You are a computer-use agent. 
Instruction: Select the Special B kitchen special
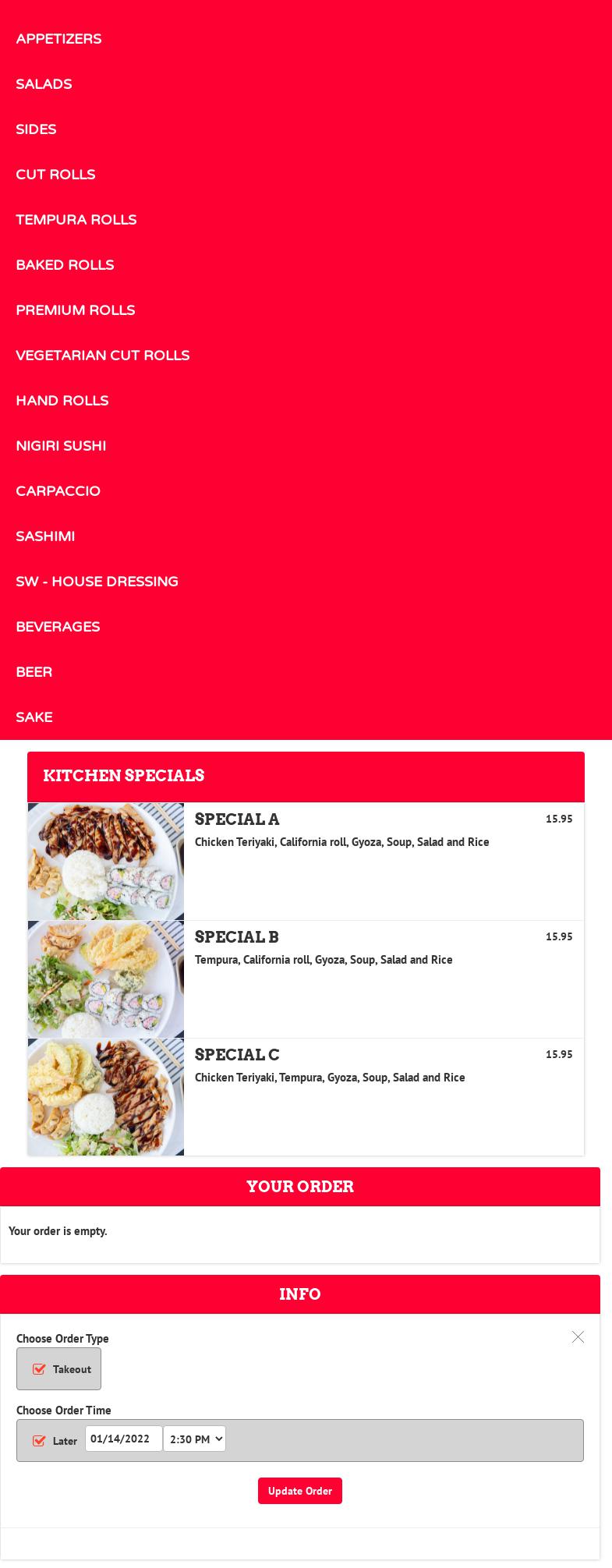pos(237,937)
